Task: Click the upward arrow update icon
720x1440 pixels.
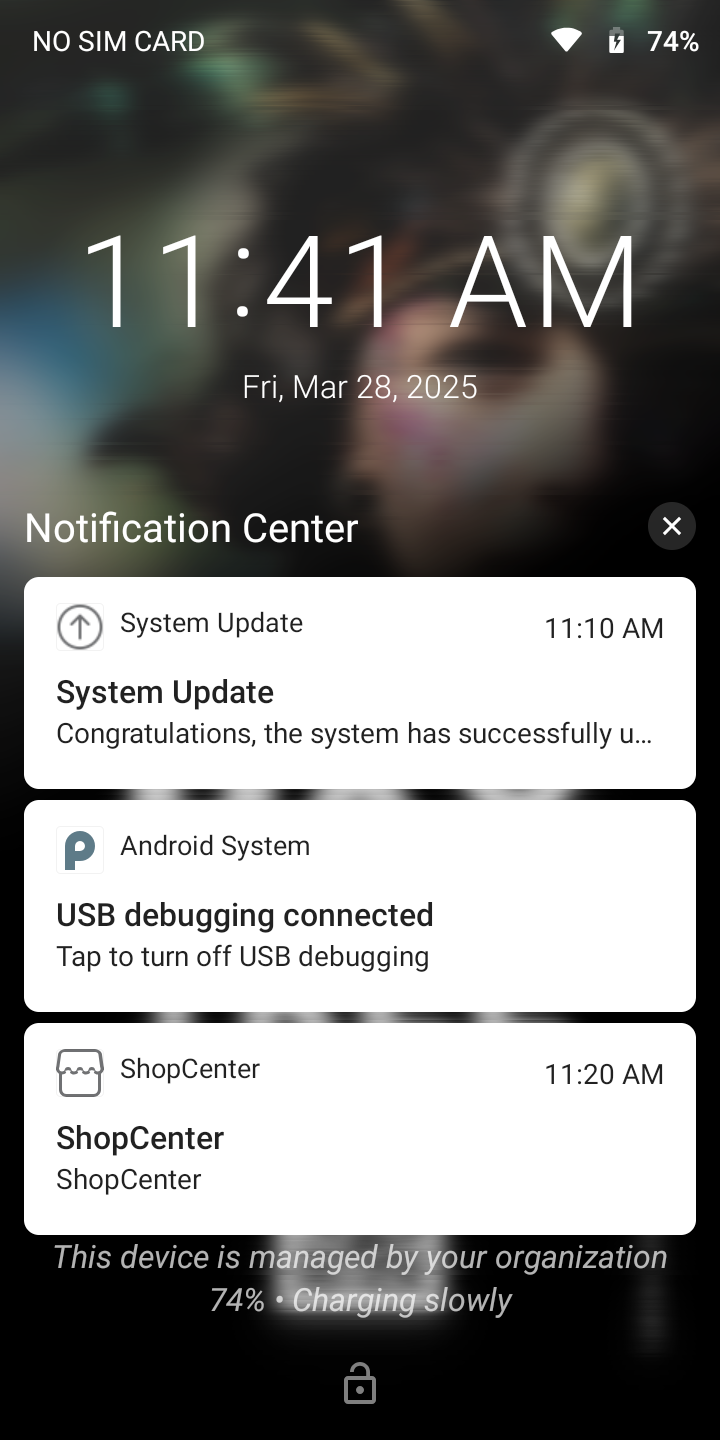Action: point(80,627)
